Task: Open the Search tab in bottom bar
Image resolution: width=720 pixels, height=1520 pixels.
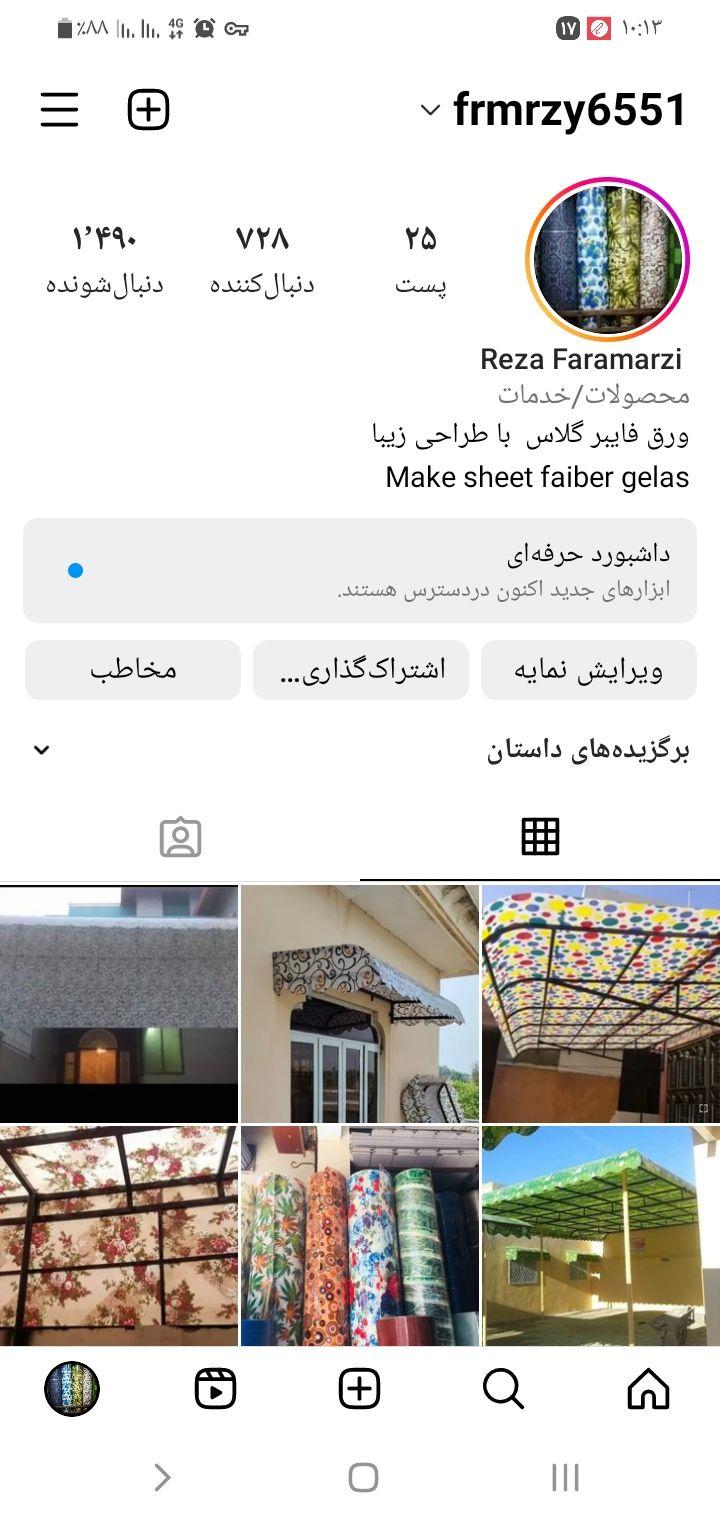Action: 503,1389
